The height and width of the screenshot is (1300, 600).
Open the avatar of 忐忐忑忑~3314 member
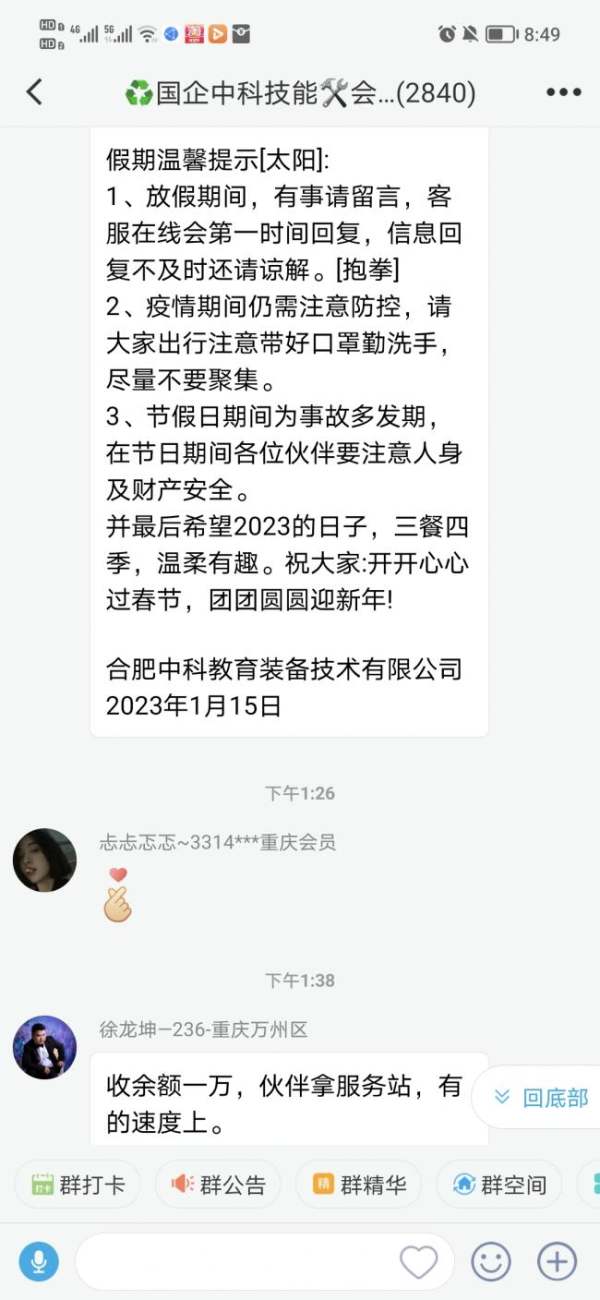pos(44,860)
